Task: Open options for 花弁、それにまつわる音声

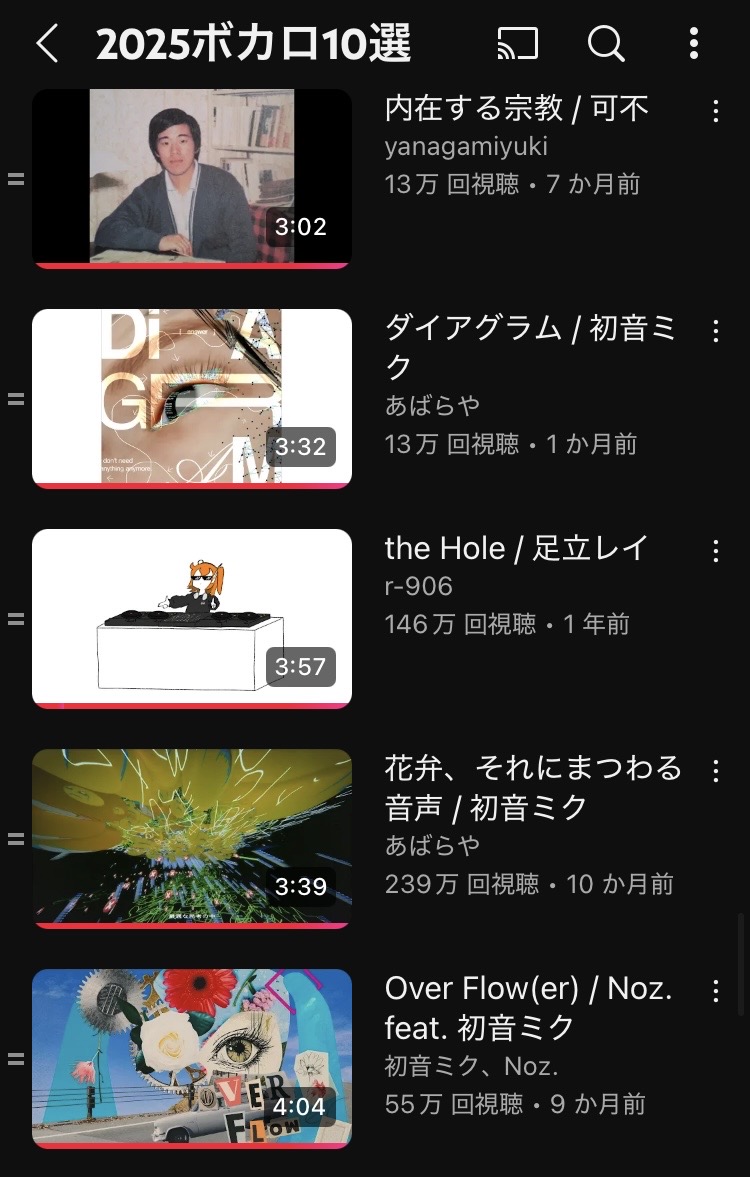Action: point(715,771)
